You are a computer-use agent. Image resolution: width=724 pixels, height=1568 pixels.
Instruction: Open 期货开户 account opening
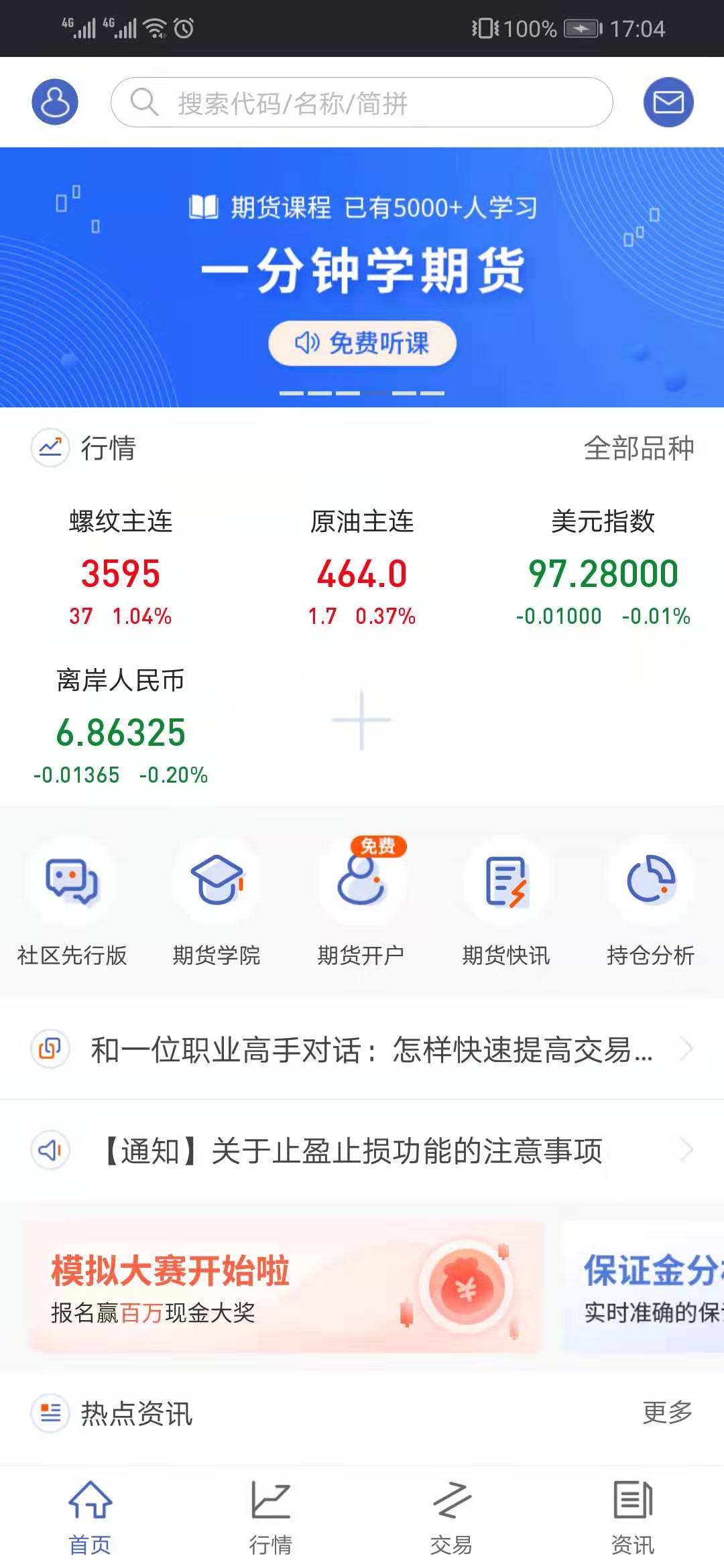361,901
